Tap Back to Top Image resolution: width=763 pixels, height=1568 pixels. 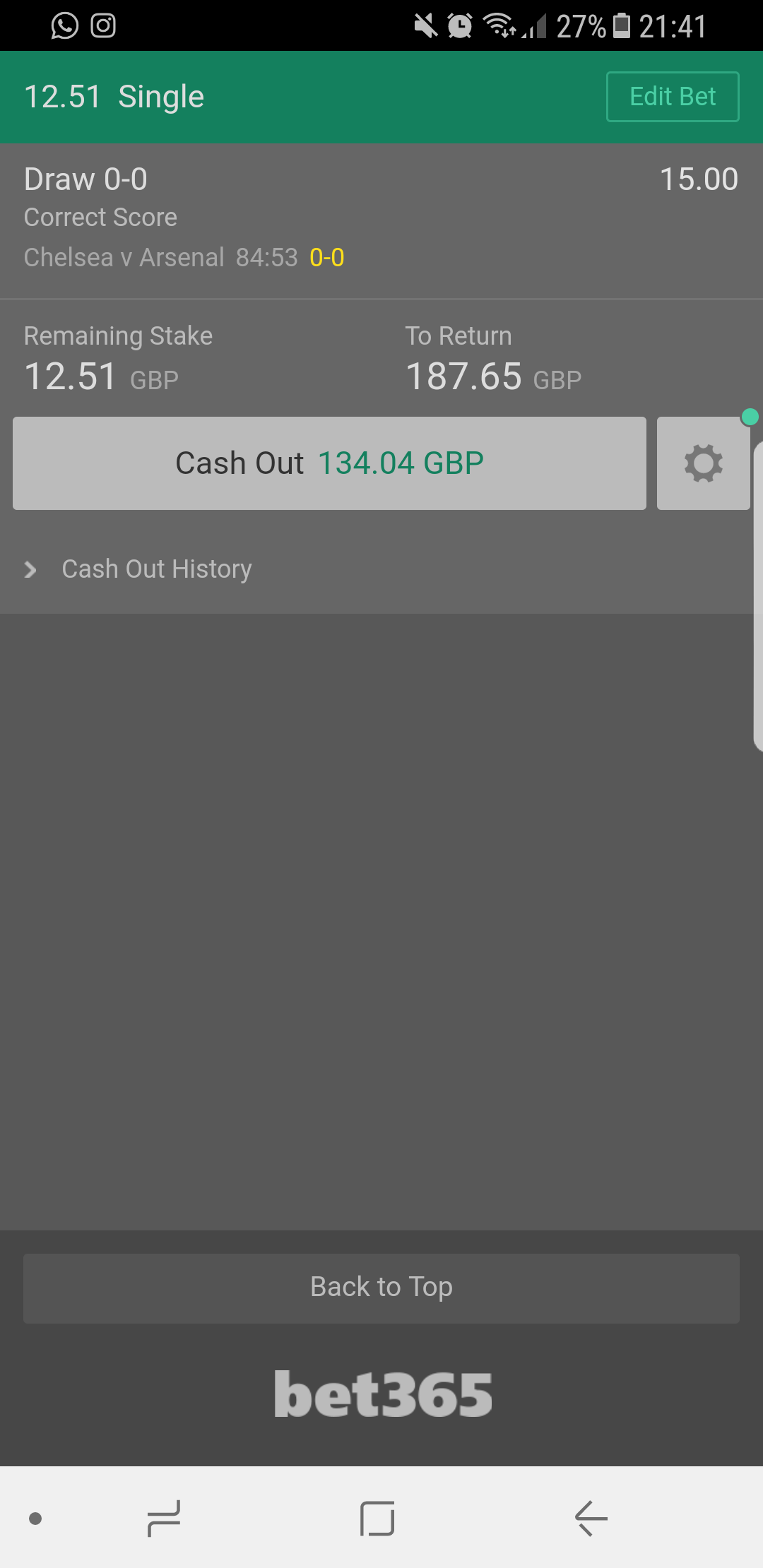click(381, 1288)
